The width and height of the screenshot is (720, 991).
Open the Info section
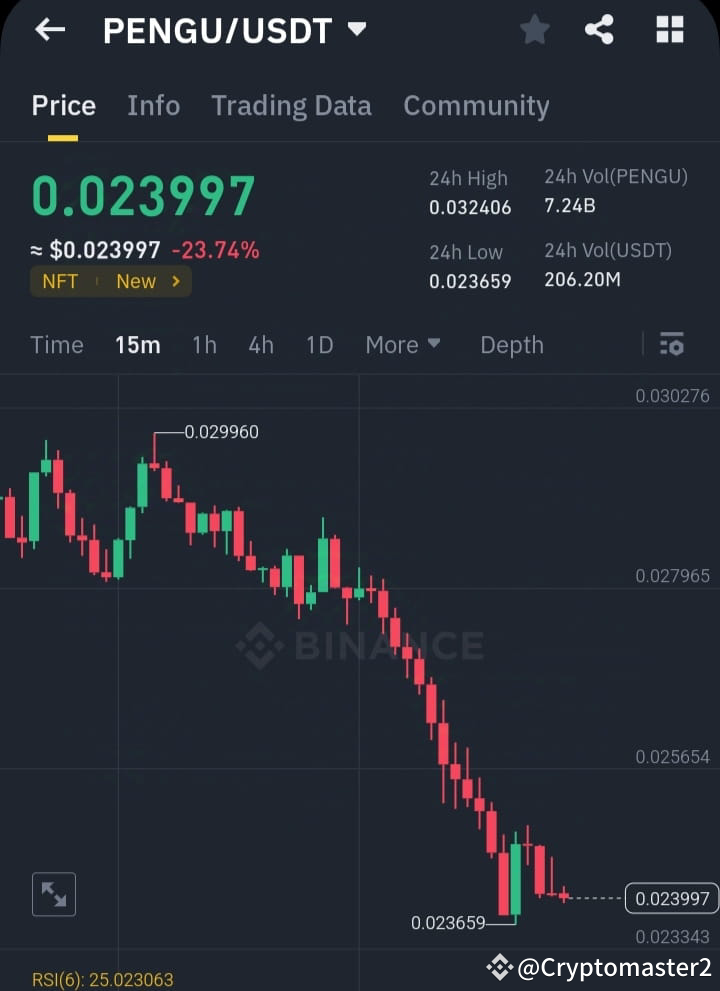[153, 105]
